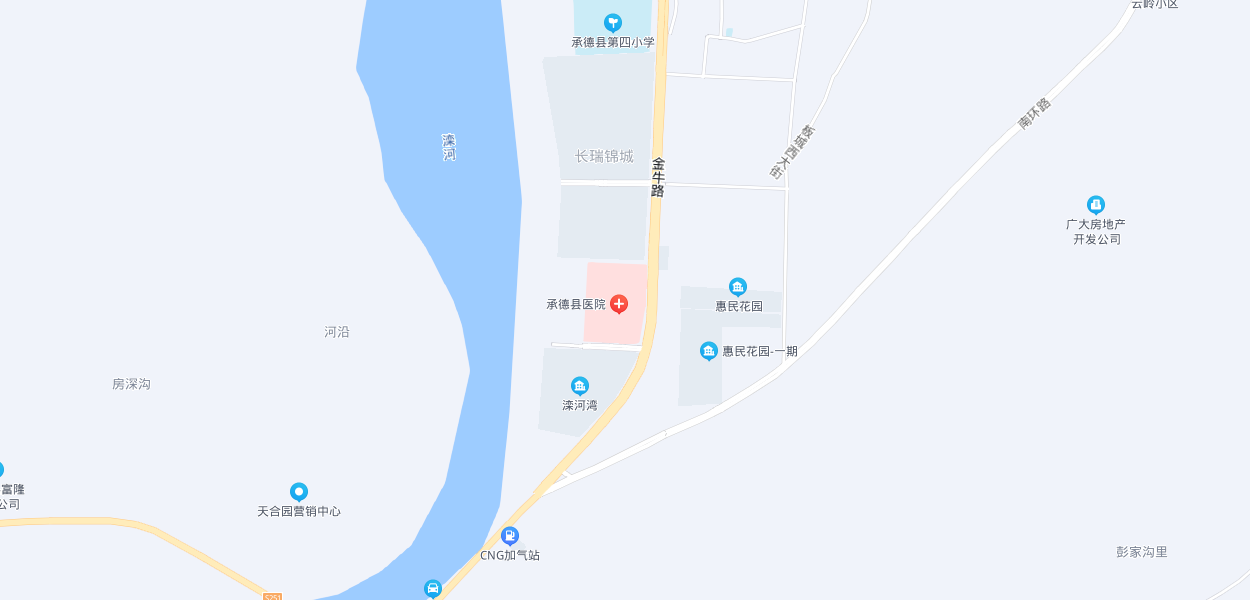Open the CNG加气站 gas station marker
This screenshot has height=600, width=1250.
(x=510, y=536)
